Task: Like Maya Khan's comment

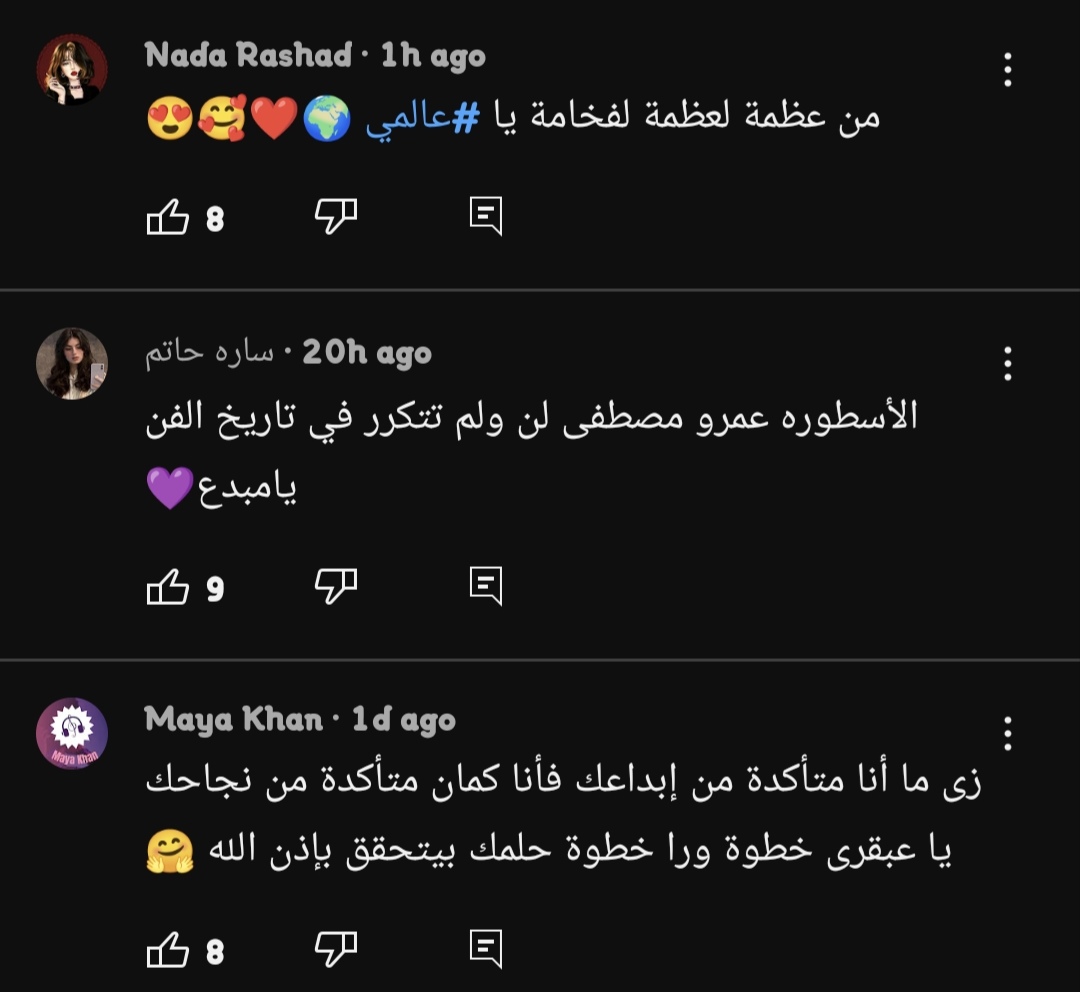Action: tap(168, 950)
